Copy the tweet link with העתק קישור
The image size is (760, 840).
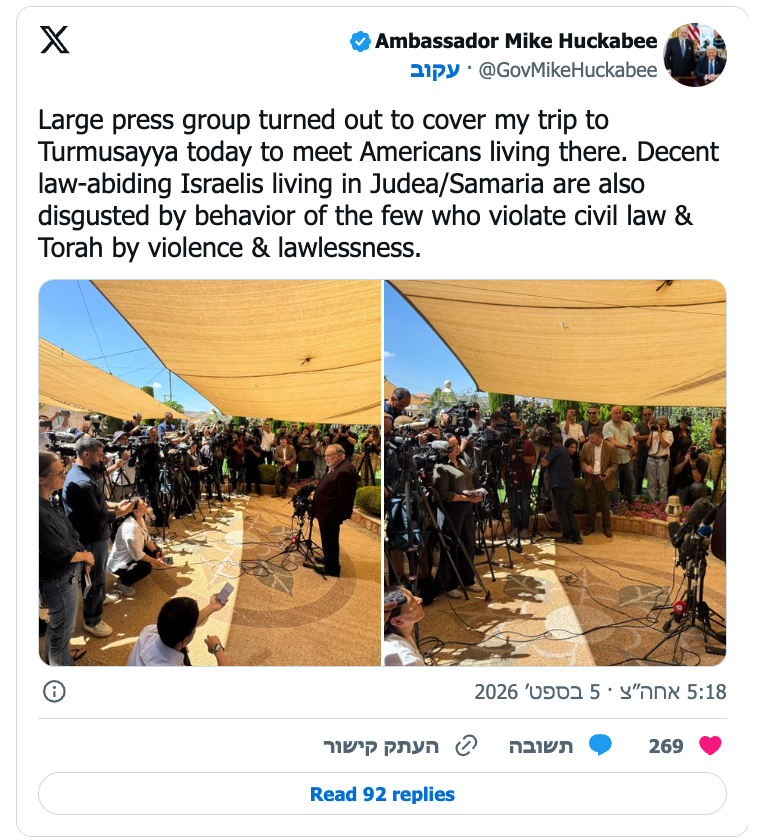[x=400, y=746]
